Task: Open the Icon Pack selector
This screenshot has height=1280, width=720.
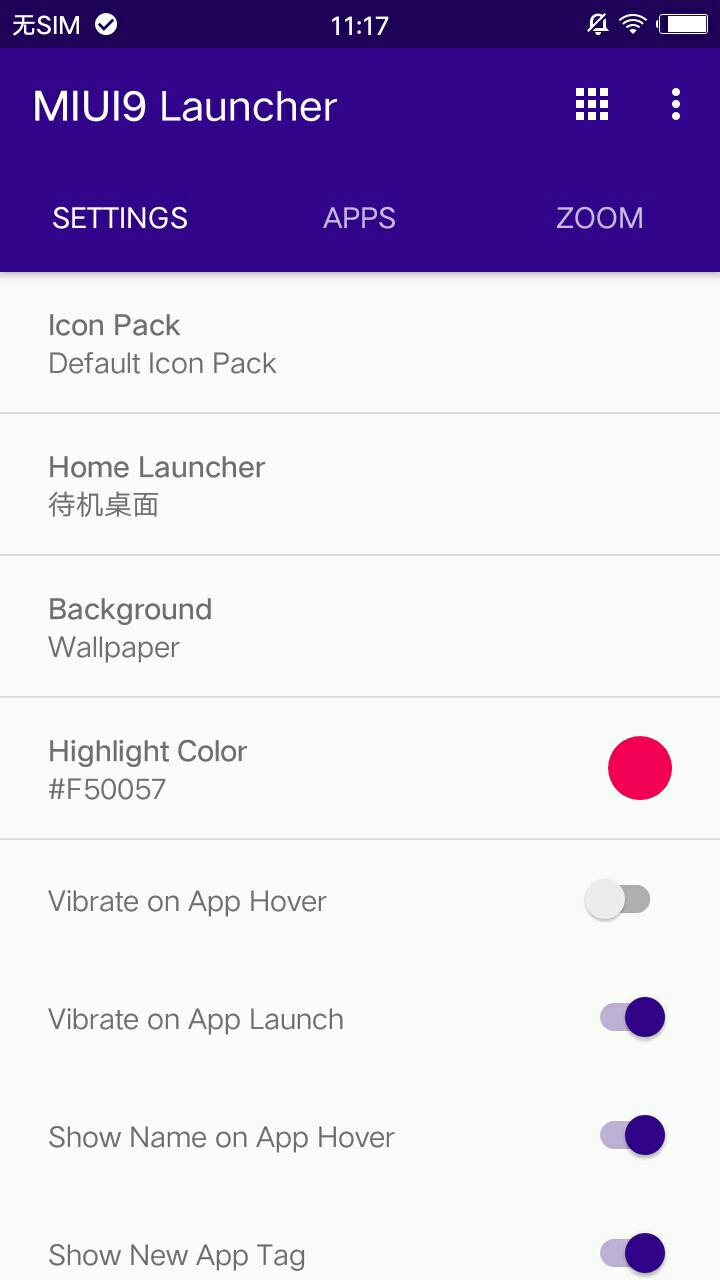Action: pos(360,342)
